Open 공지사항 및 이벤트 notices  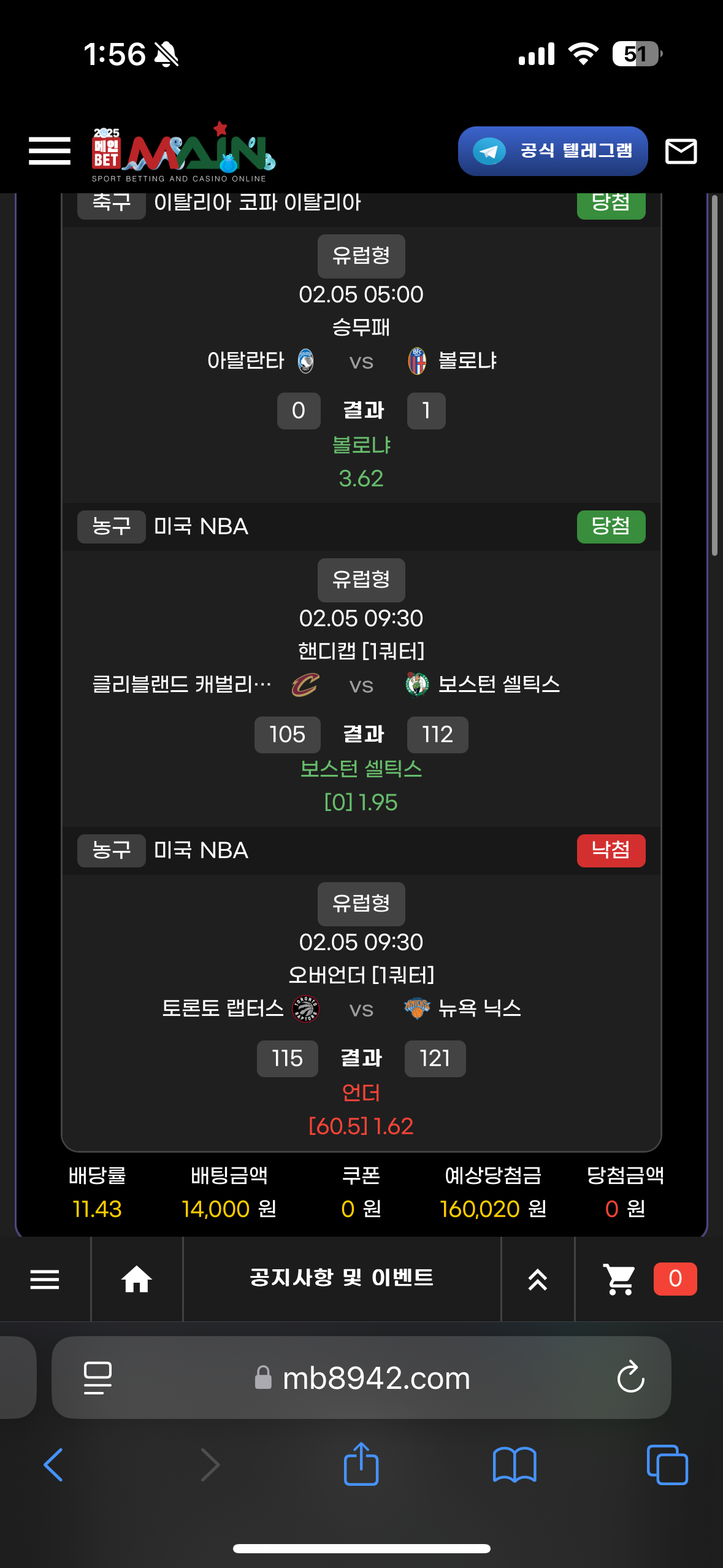pos(342,1278)
